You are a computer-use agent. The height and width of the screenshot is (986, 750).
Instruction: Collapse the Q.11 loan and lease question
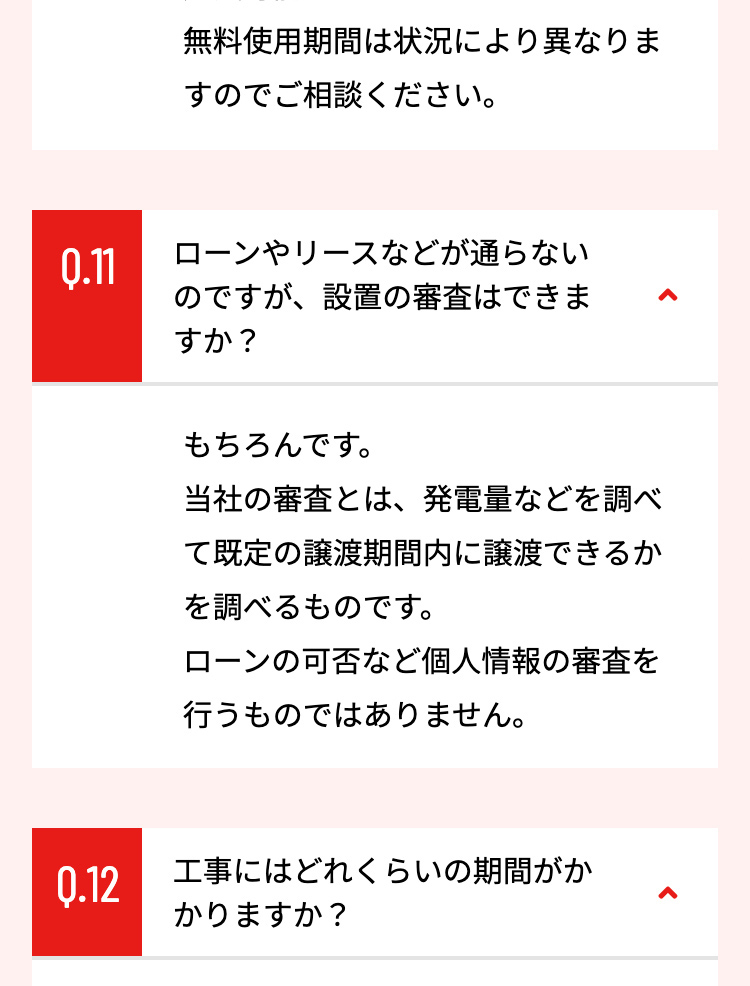(x=668, y=296)
